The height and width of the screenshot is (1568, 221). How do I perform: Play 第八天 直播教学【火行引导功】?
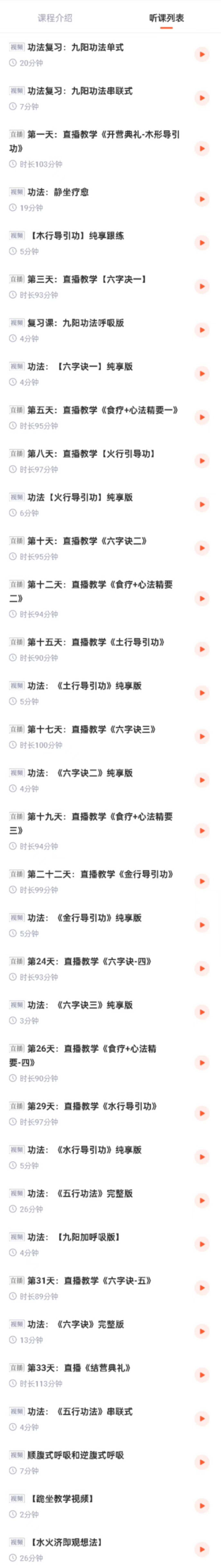pos(202,461)
